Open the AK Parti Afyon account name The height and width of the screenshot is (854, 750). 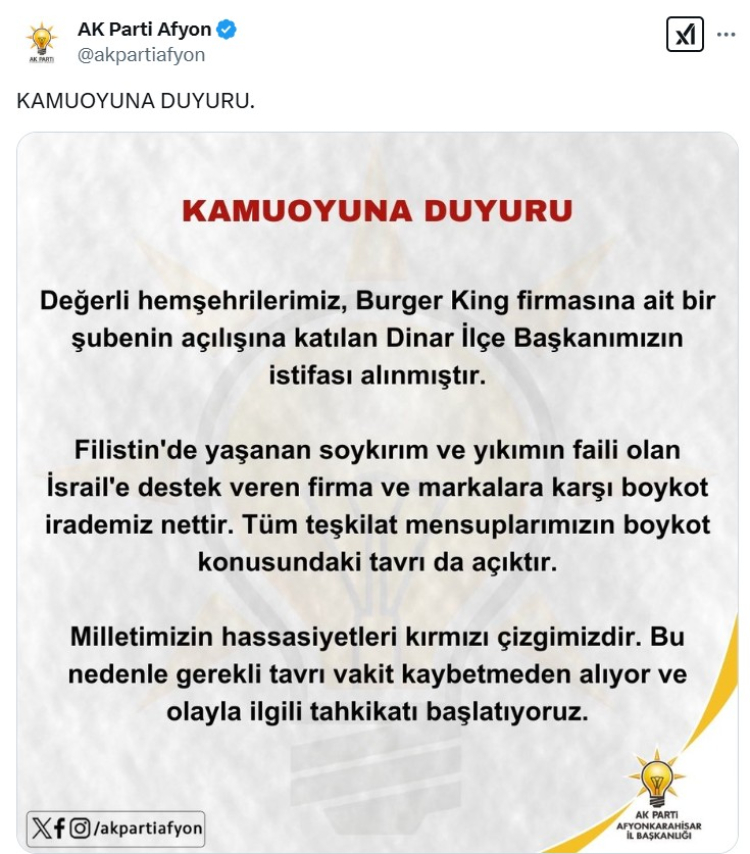coord(145,30)
